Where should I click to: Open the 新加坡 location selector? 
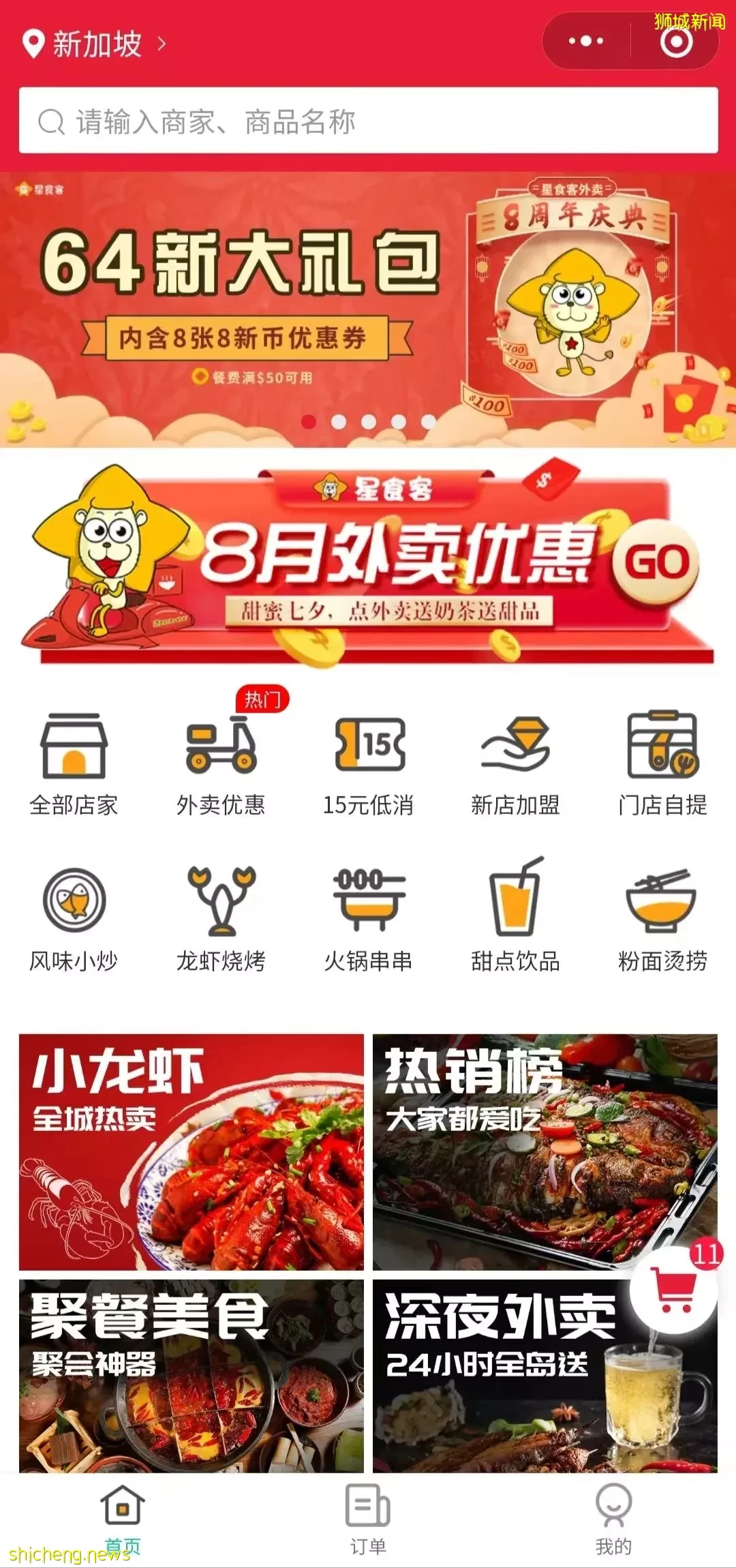[95, 44]
